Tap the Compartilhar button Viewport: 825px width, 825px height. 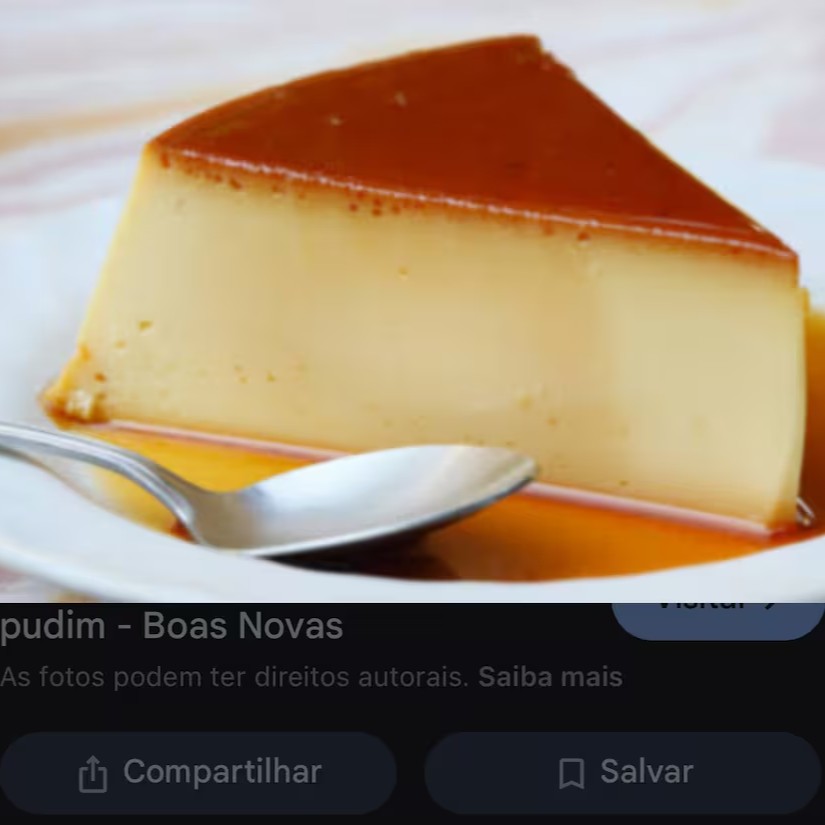click(198, 772)
